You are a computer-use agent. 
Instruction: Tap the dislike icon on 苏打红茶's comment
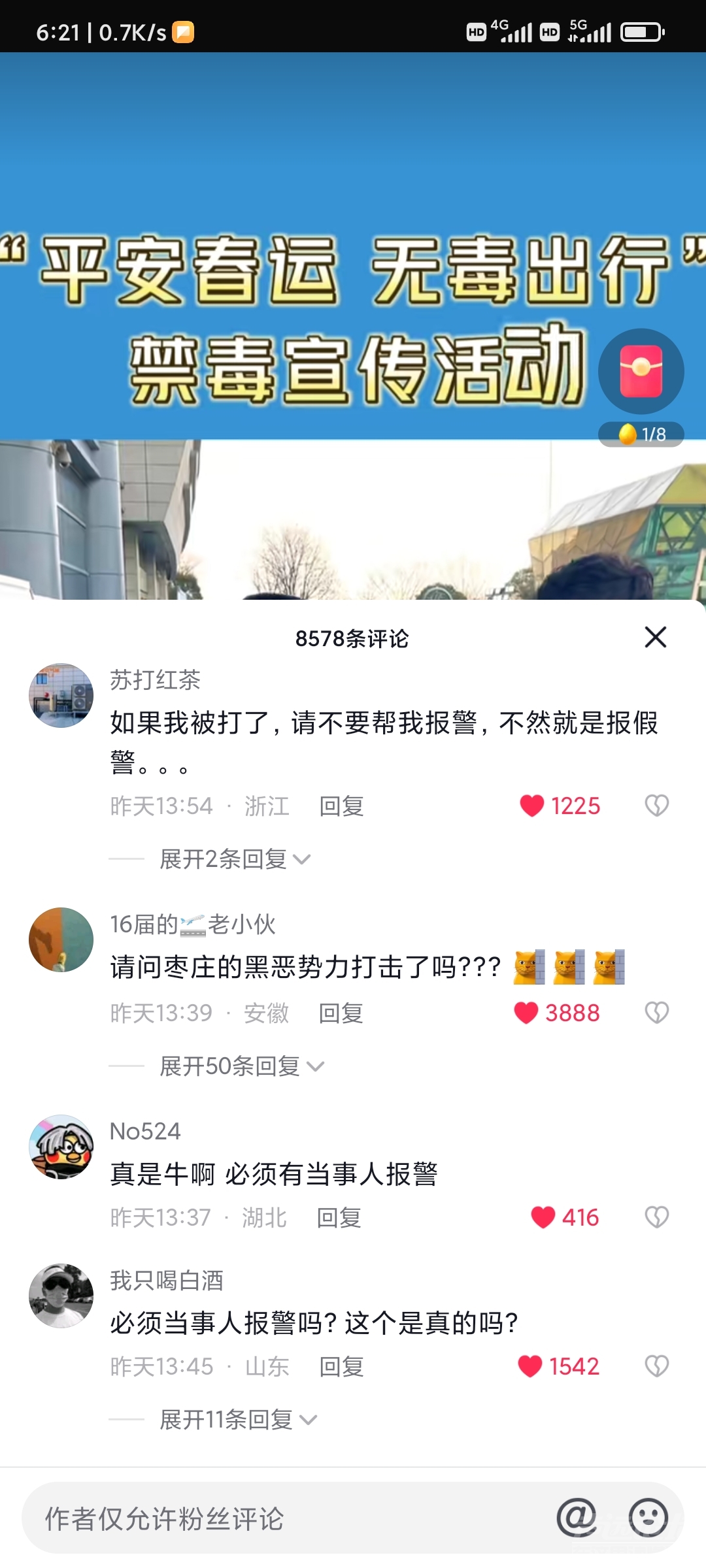[x=655, y=805]
